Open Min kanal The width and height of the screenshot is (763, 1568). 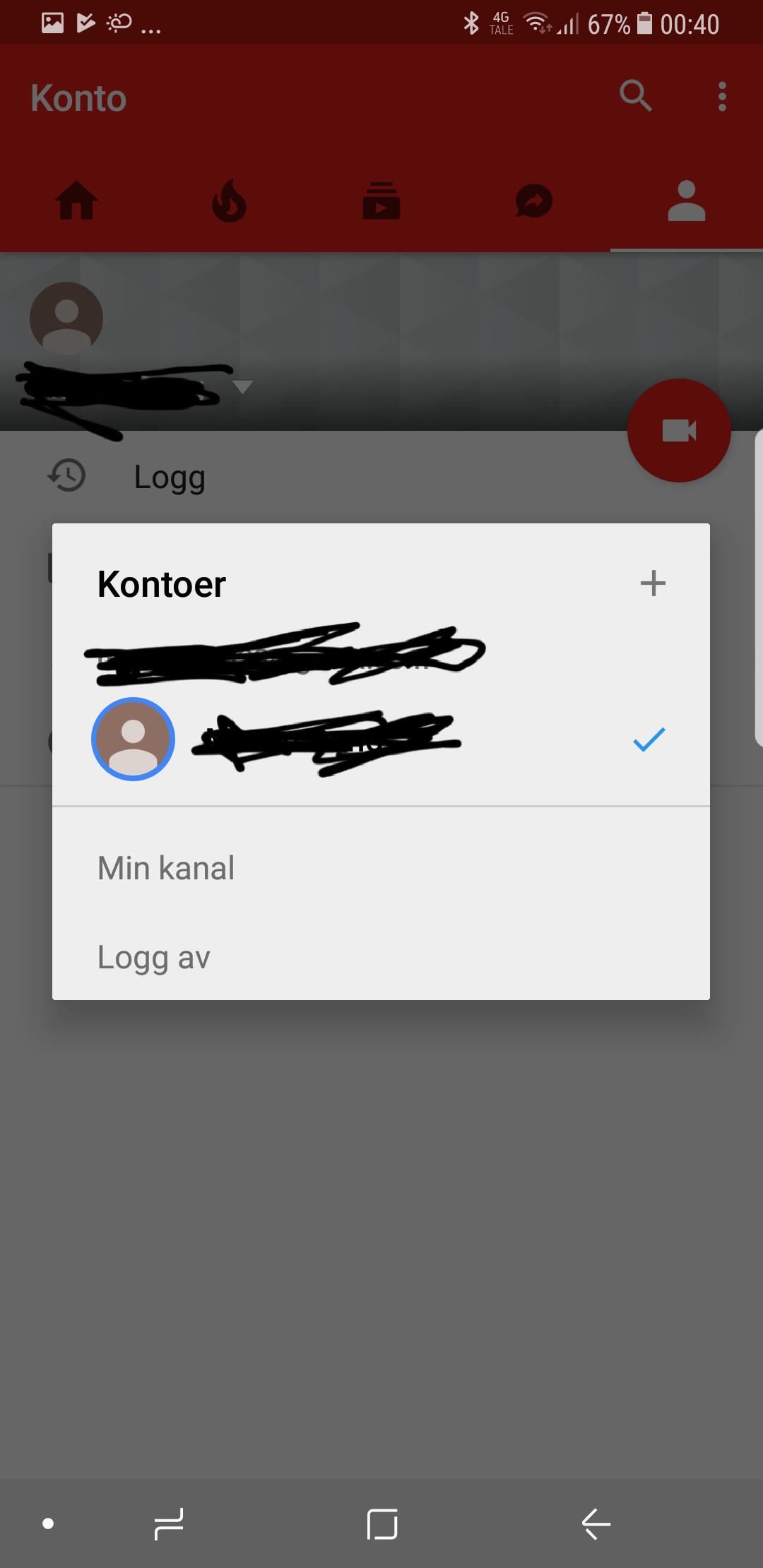coord(381,868)
